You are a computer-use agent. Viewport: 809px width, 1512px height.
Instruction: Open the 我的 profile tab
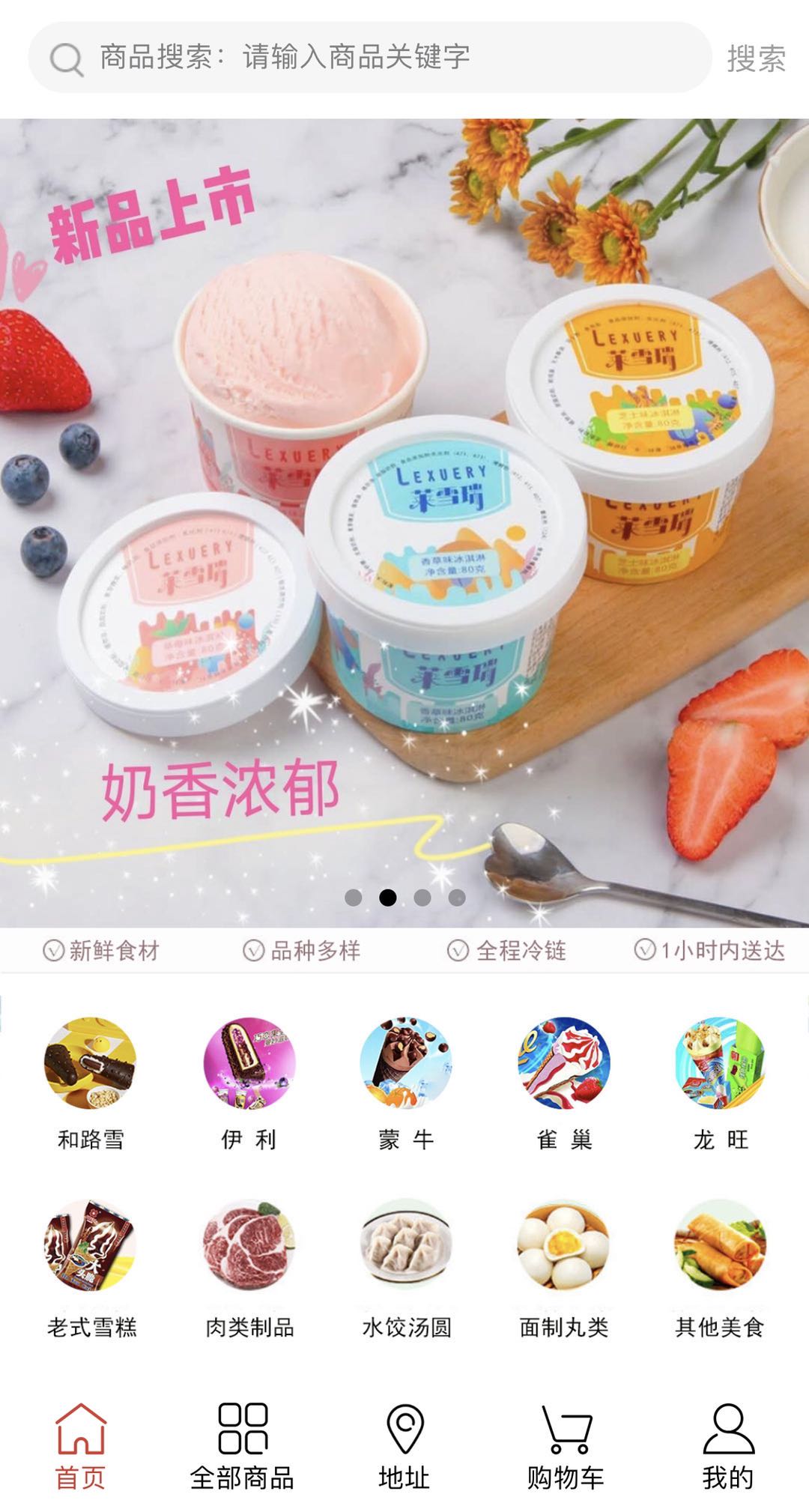coord(727,1446)
